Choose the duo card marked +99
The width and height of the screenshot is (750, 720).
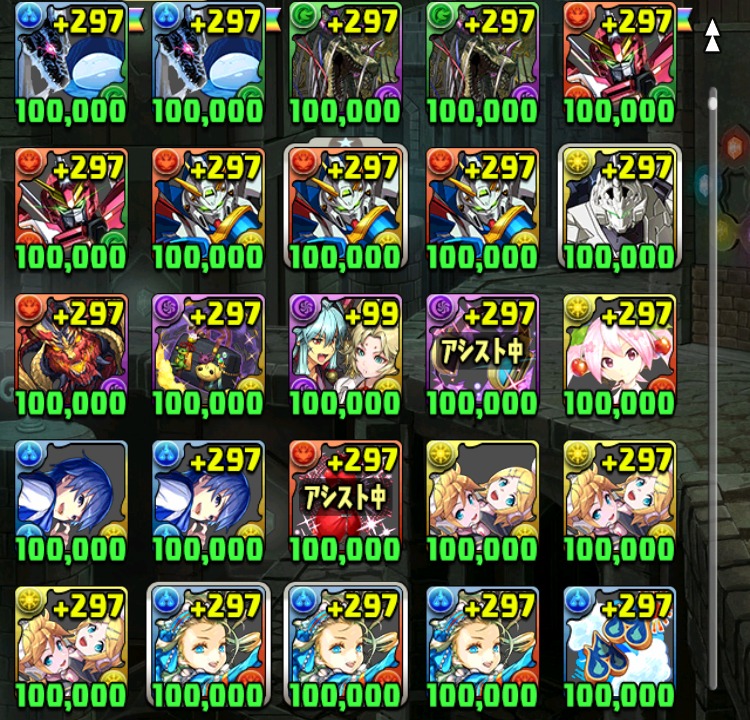[345, 350]
